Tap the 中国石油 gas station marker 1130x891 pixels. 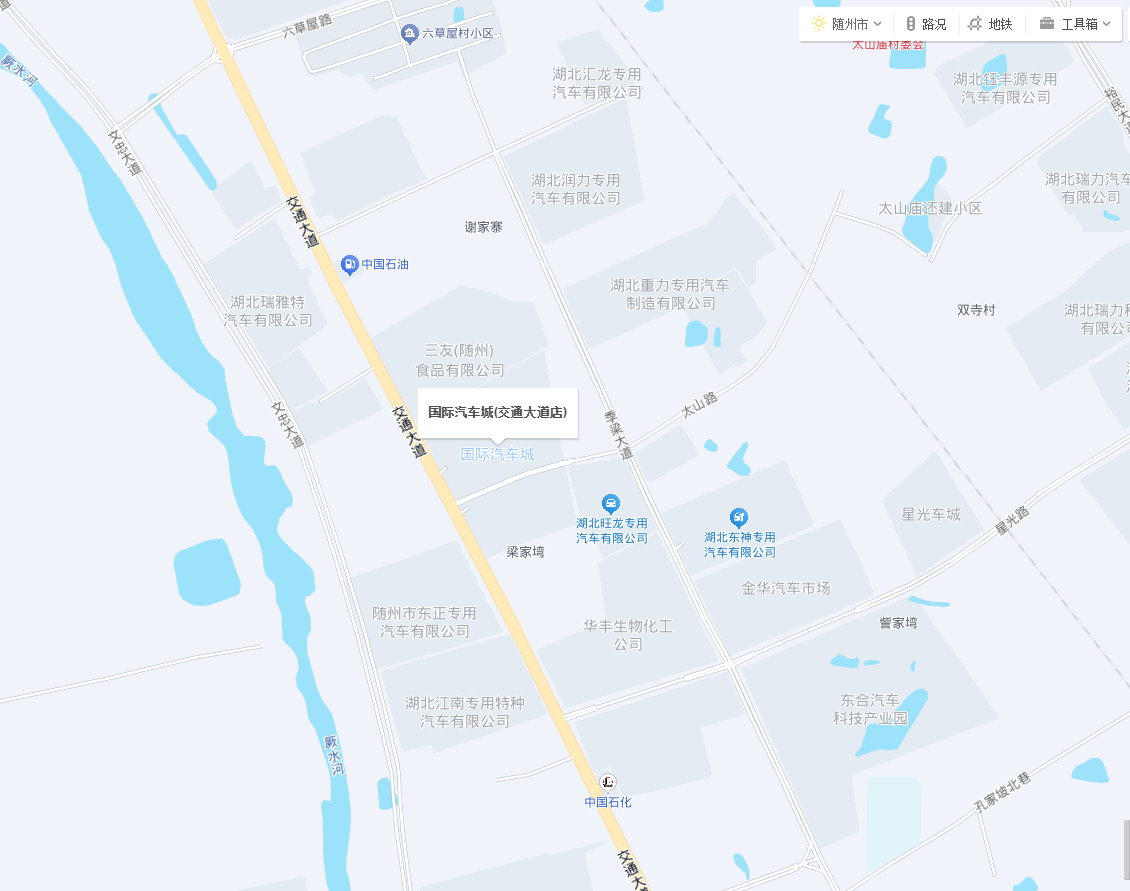350,264
